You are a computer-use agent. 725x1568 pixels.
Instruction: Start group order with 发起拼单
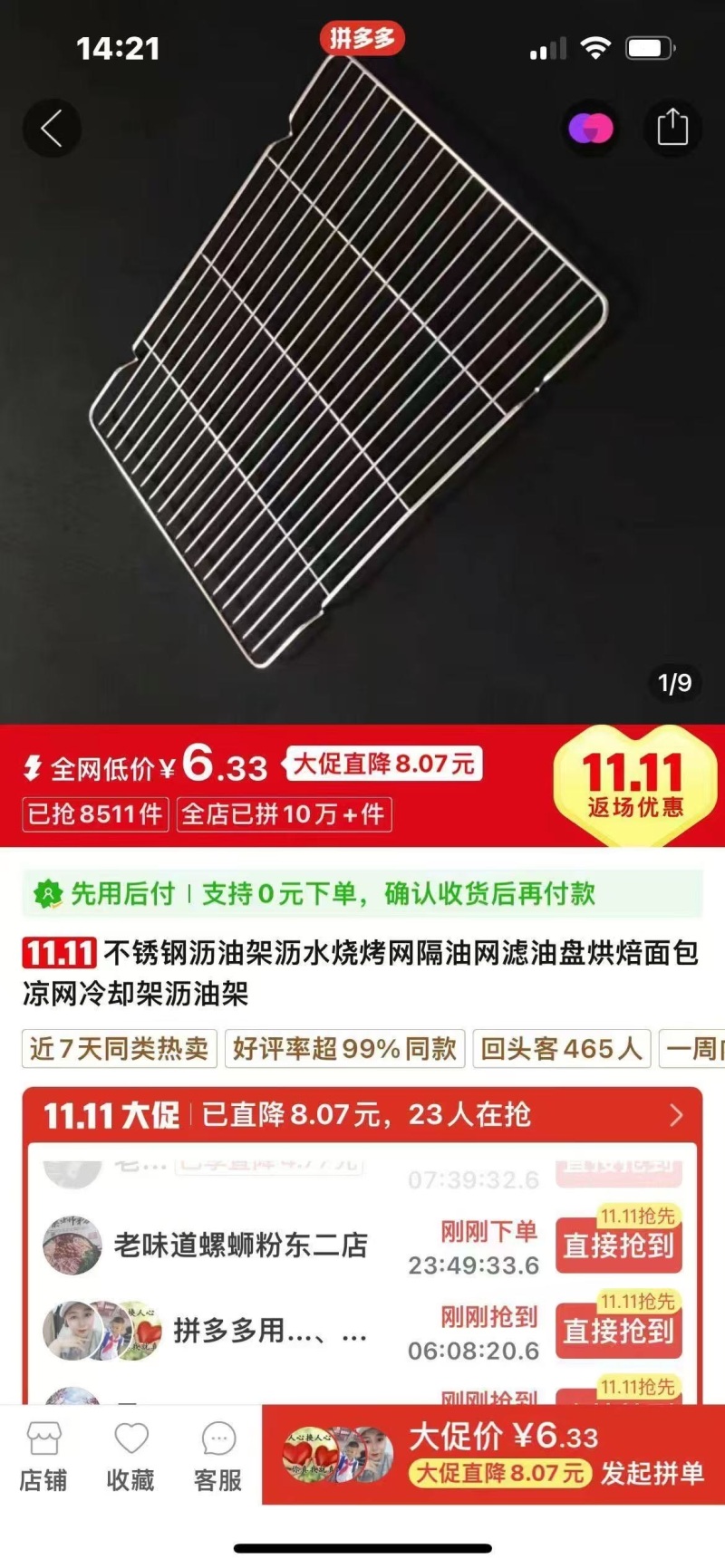click(x=651, y=1473)
